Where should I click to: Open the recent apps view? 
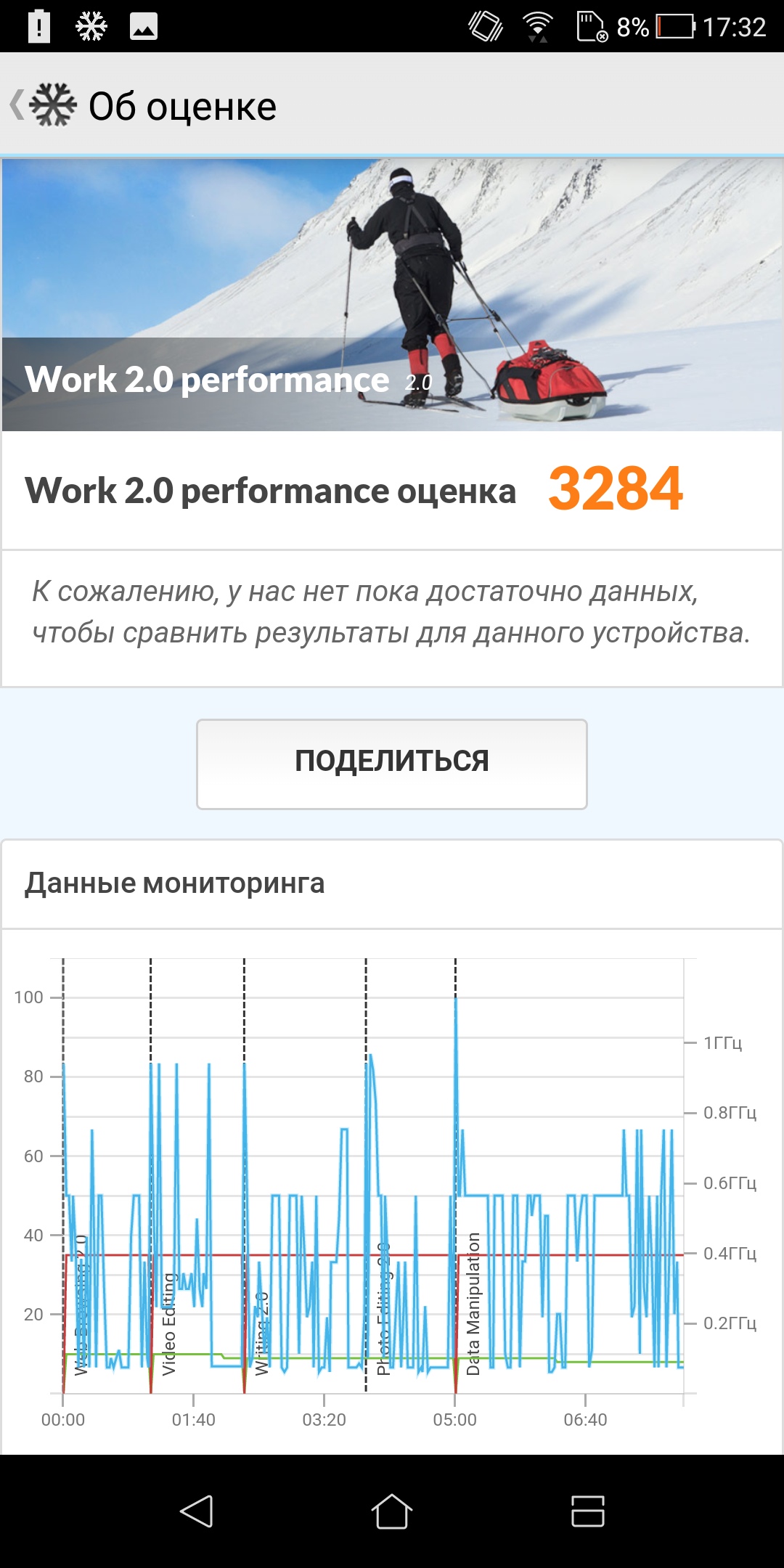[588, 1511]
